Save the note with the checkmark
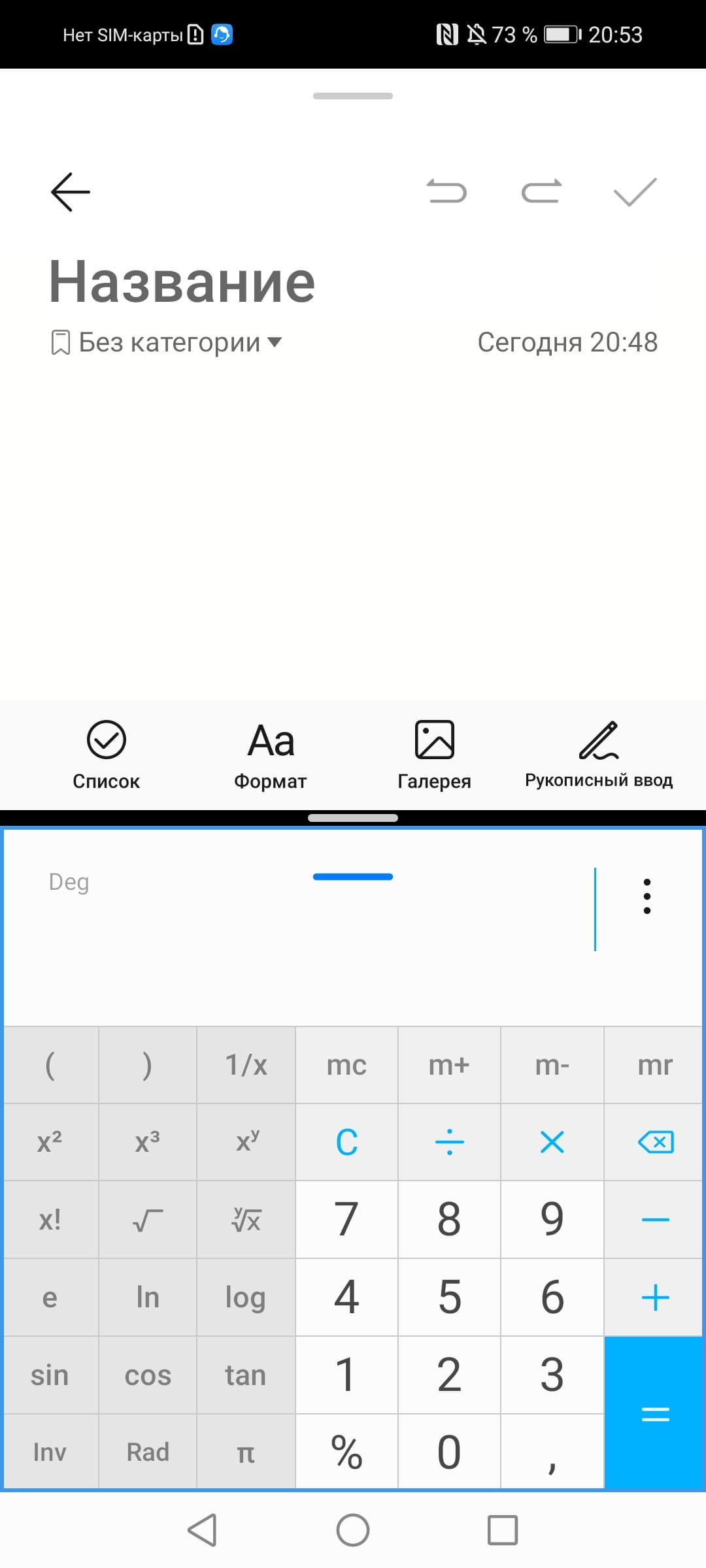706x1568 pixels. click(635, 192)
